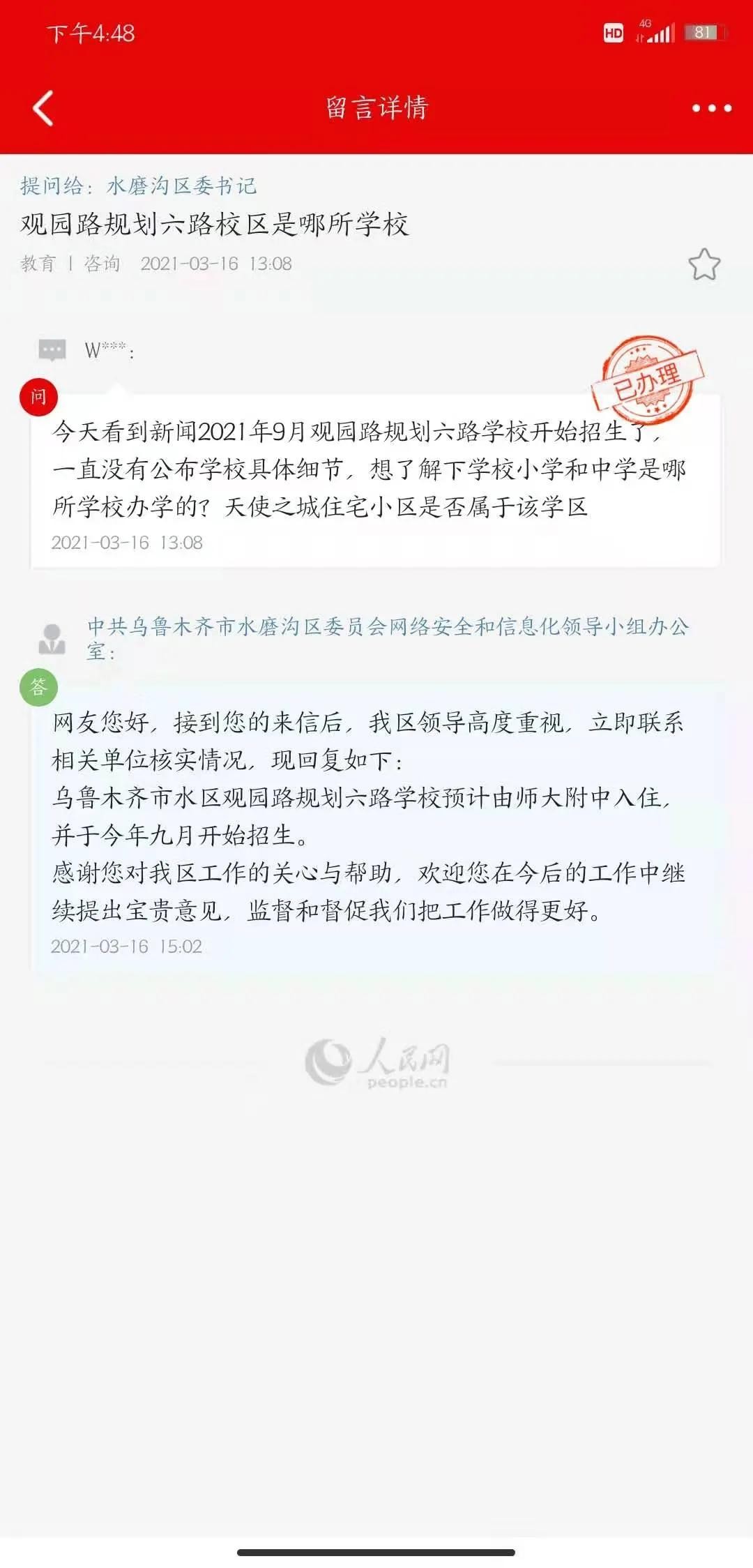Favorite this message with the star icon

(704, 264)
